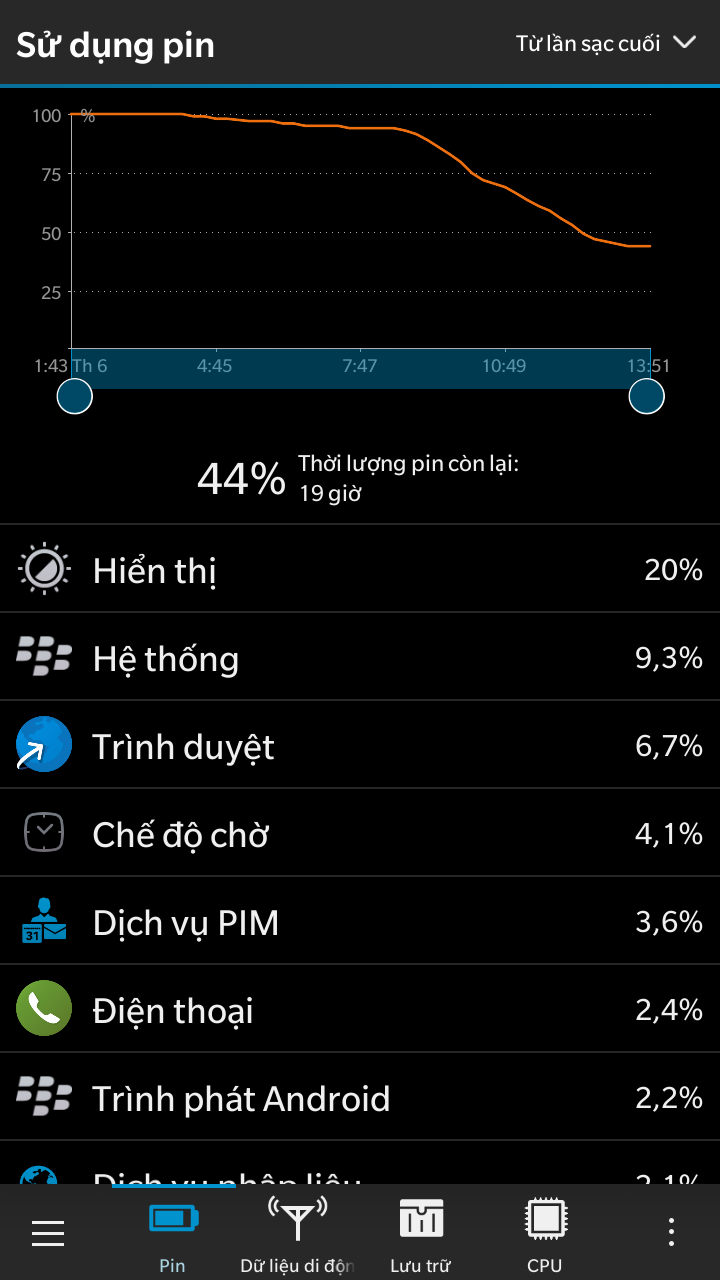Viewport: 720px width, 1280px height.
Task: View Điện thoại battery consumption
Action: click(360, 1009)
